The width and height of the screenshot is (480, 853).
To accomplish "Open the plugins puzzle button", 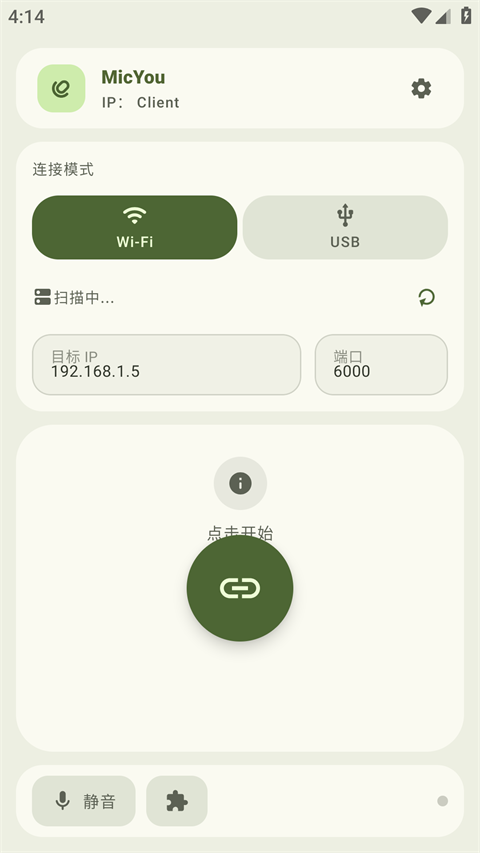I will (177, 801).
